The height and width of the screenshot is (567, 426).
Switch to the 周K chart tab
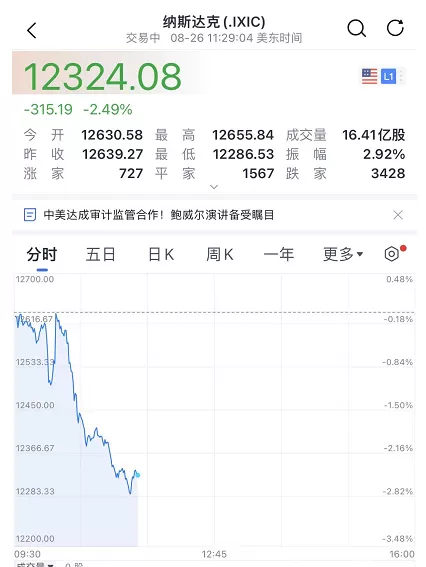click(x=220, y=254)
